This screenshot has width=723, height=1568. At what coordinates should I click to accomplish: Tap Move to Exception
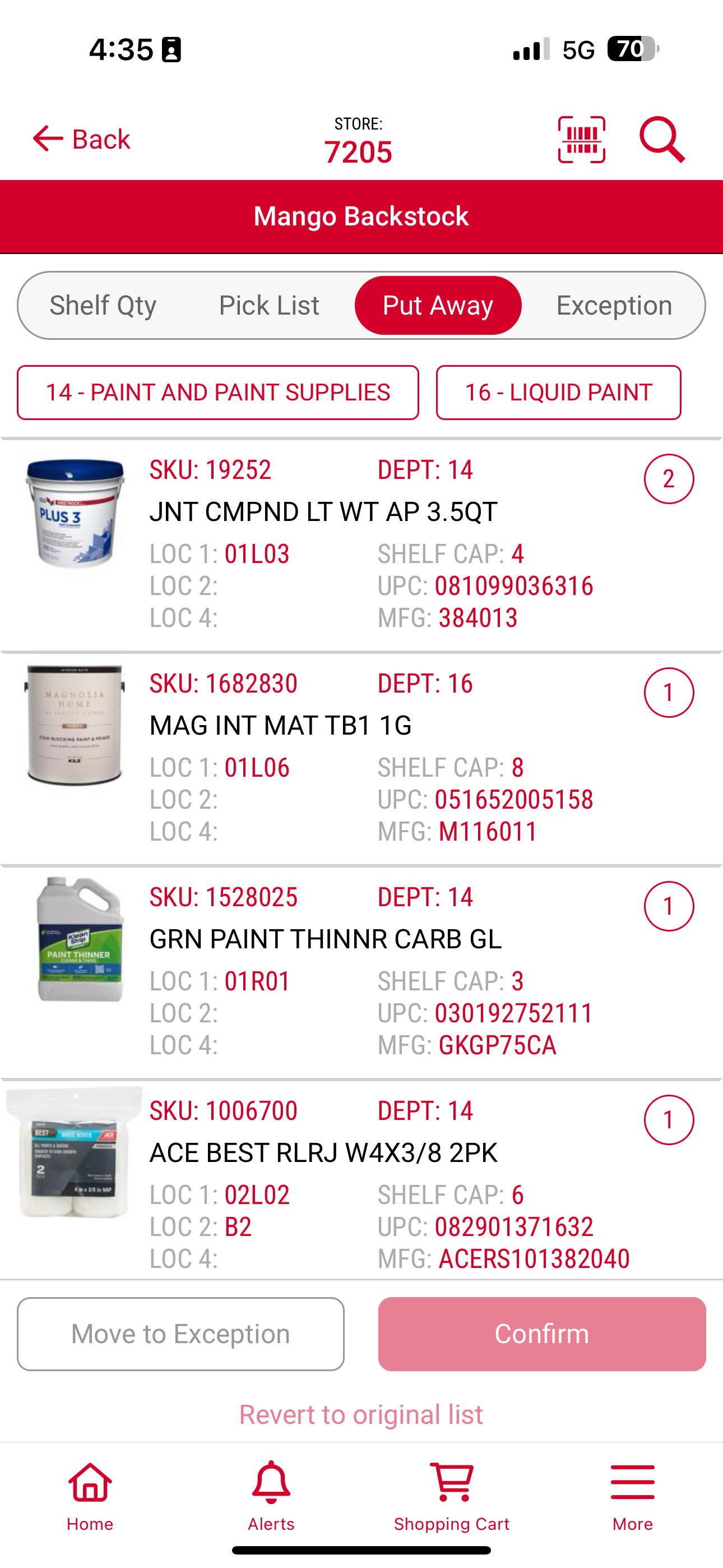tap(180, 1334)
